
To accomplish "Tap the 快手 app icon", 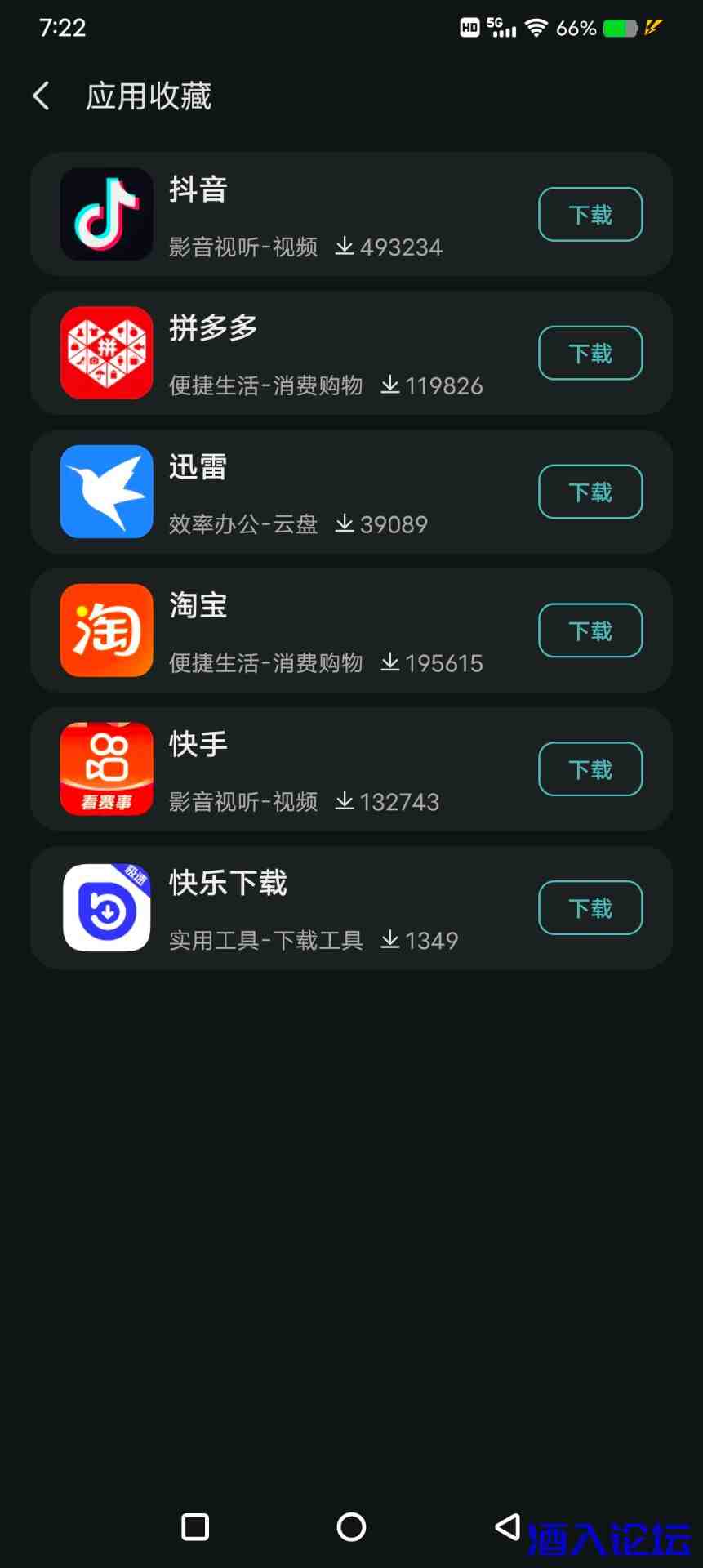I will click(x=105, y=768).
